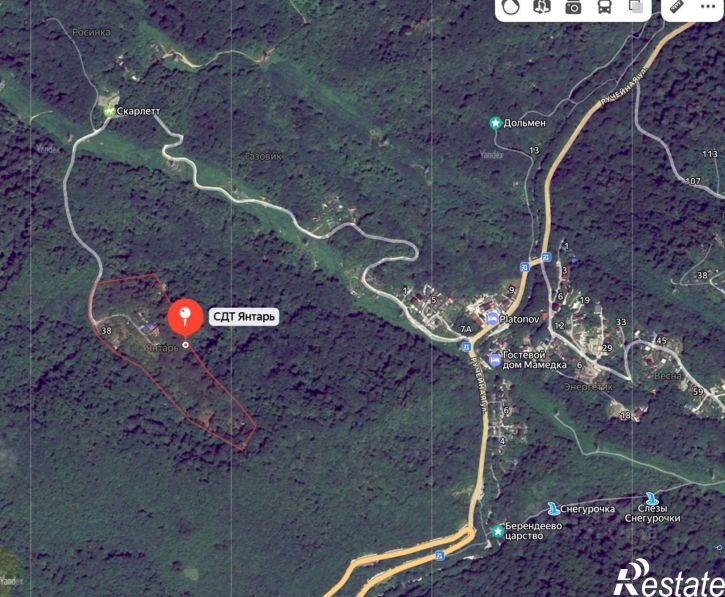The image size is (725, 597).
Task: Select the ruler measuring tool
Action: (677, 6)
